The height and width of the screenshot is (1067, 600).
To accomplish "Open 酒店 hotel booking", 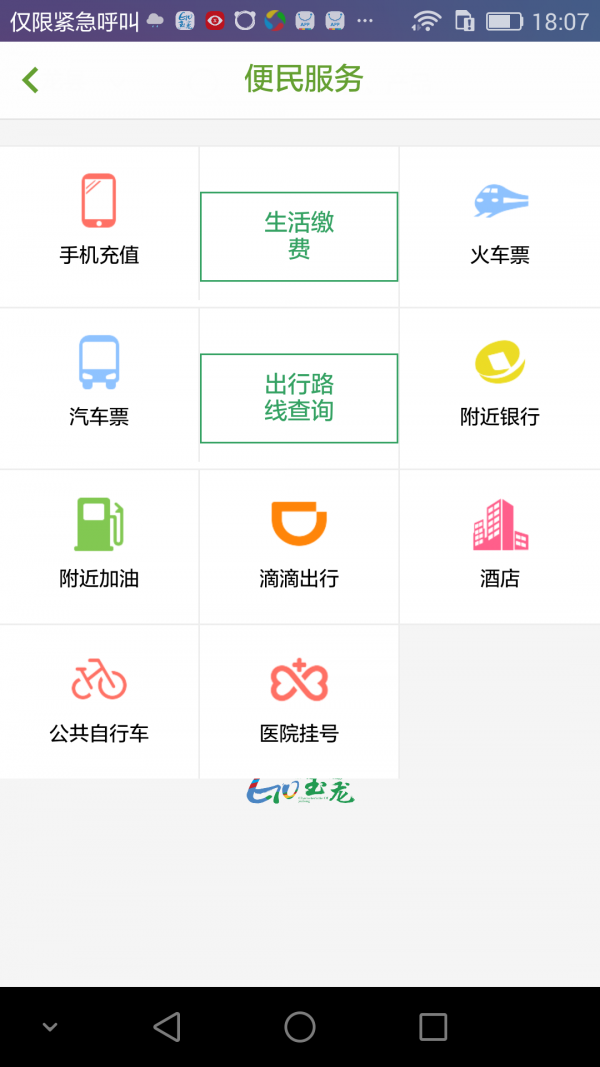I will pos(500,545).
